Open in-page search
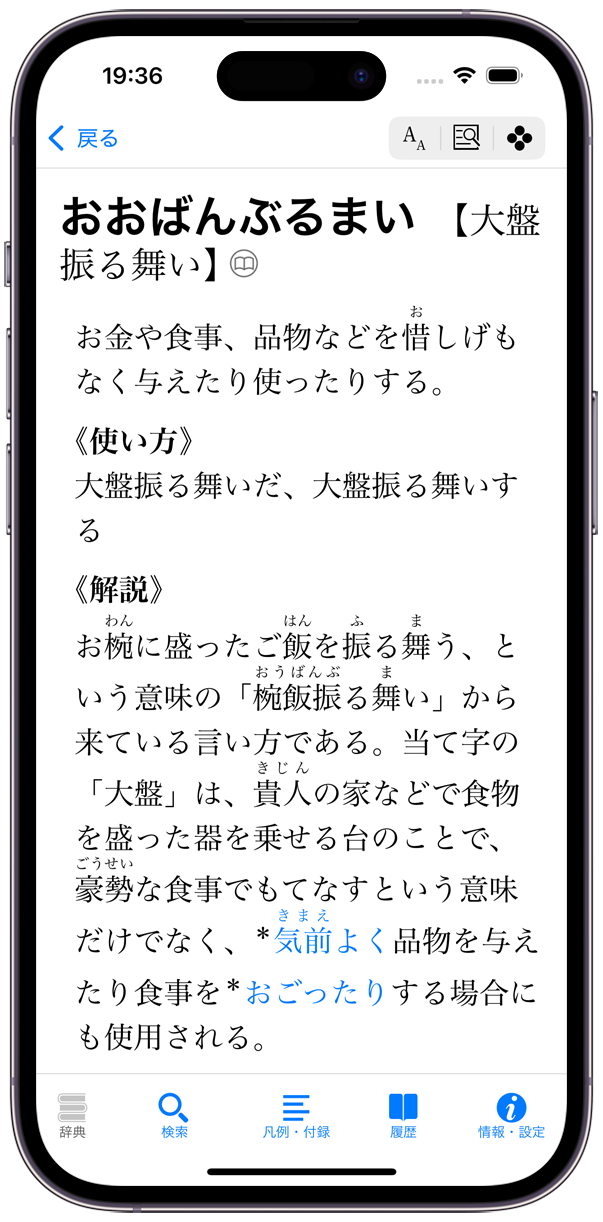 pyautogui.click(x=466, y=138)
